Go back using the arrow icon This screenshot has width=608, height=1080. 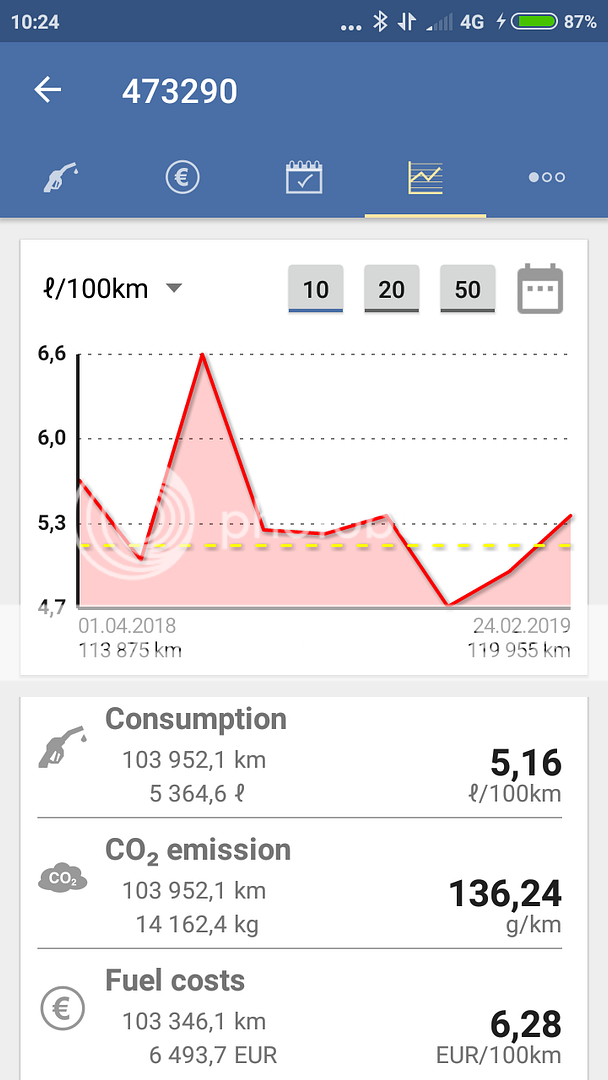click(48, 90)
